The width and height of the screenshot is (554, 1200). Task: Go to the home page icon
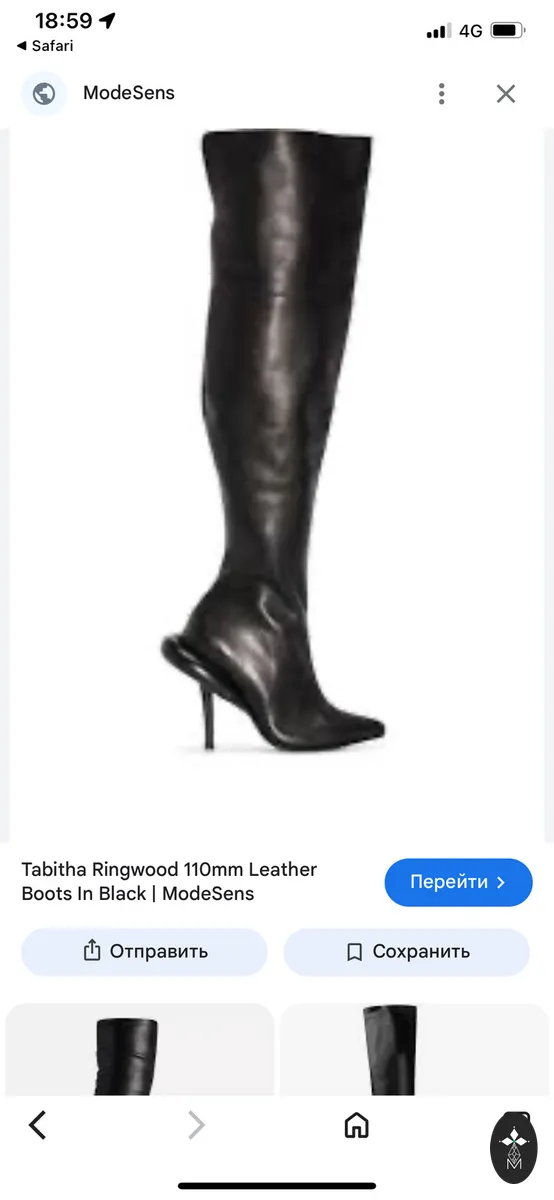tap(356, 1126)
